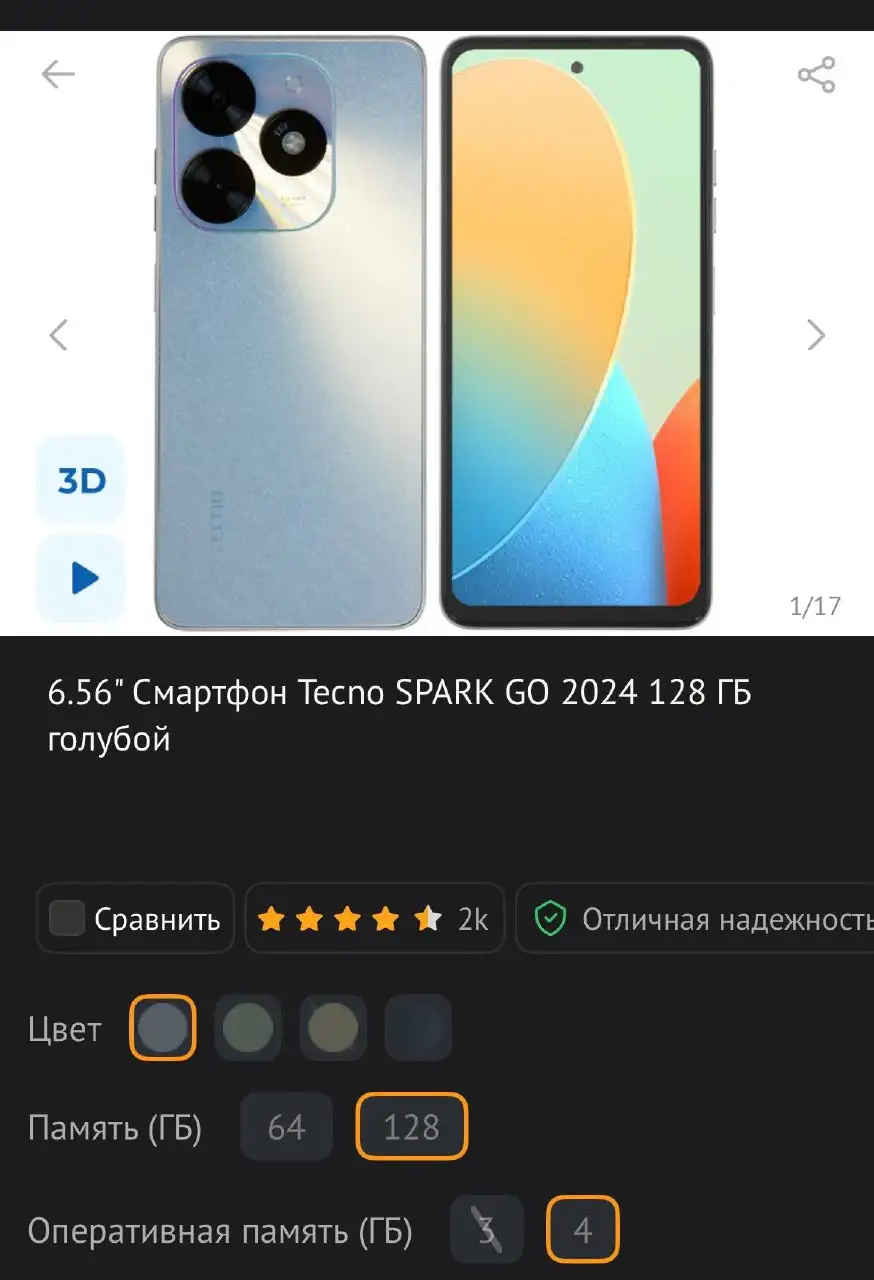Select the green color swatch

click(248, 1027)
